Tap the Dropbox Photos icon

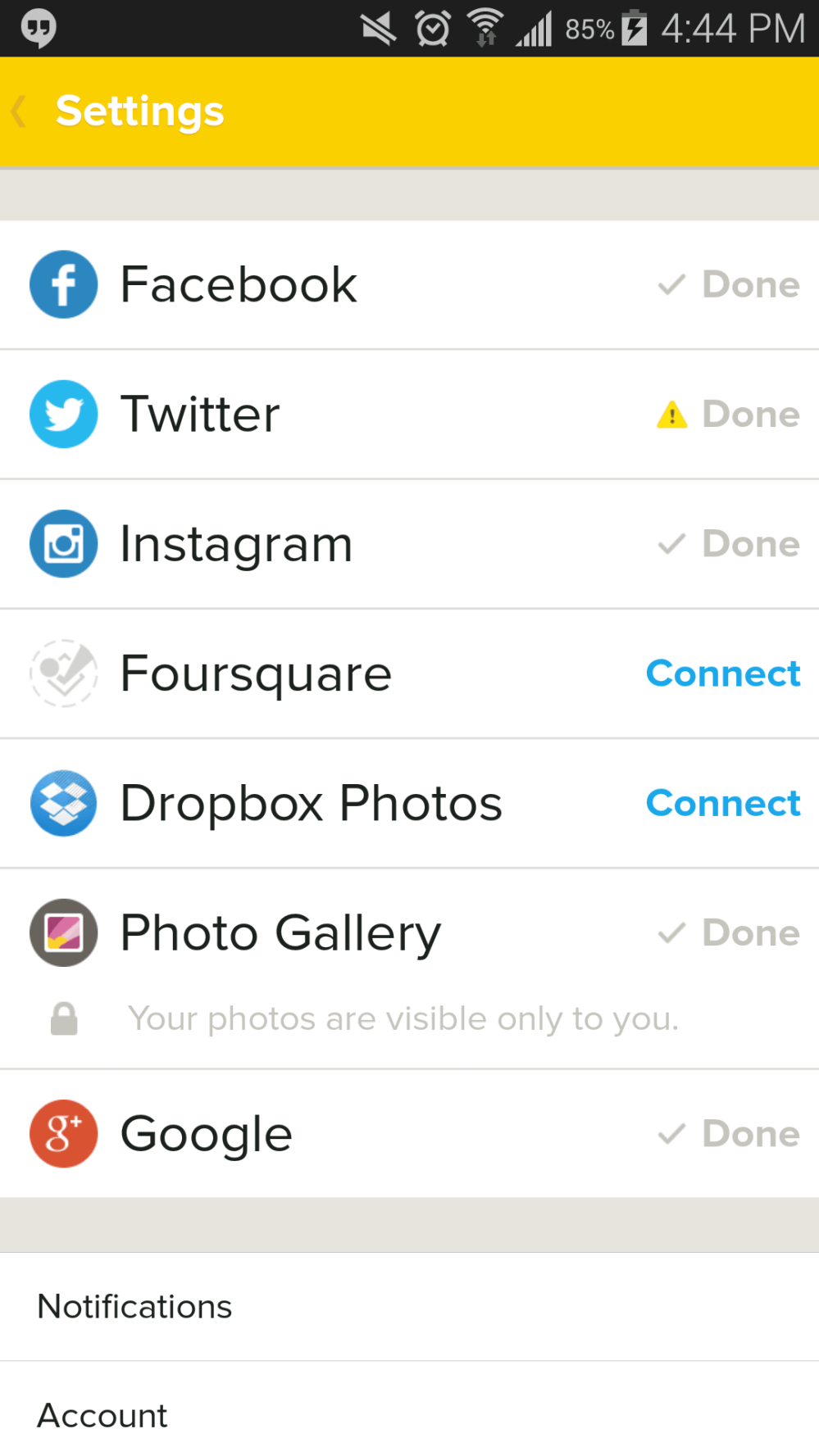(63, 803)
